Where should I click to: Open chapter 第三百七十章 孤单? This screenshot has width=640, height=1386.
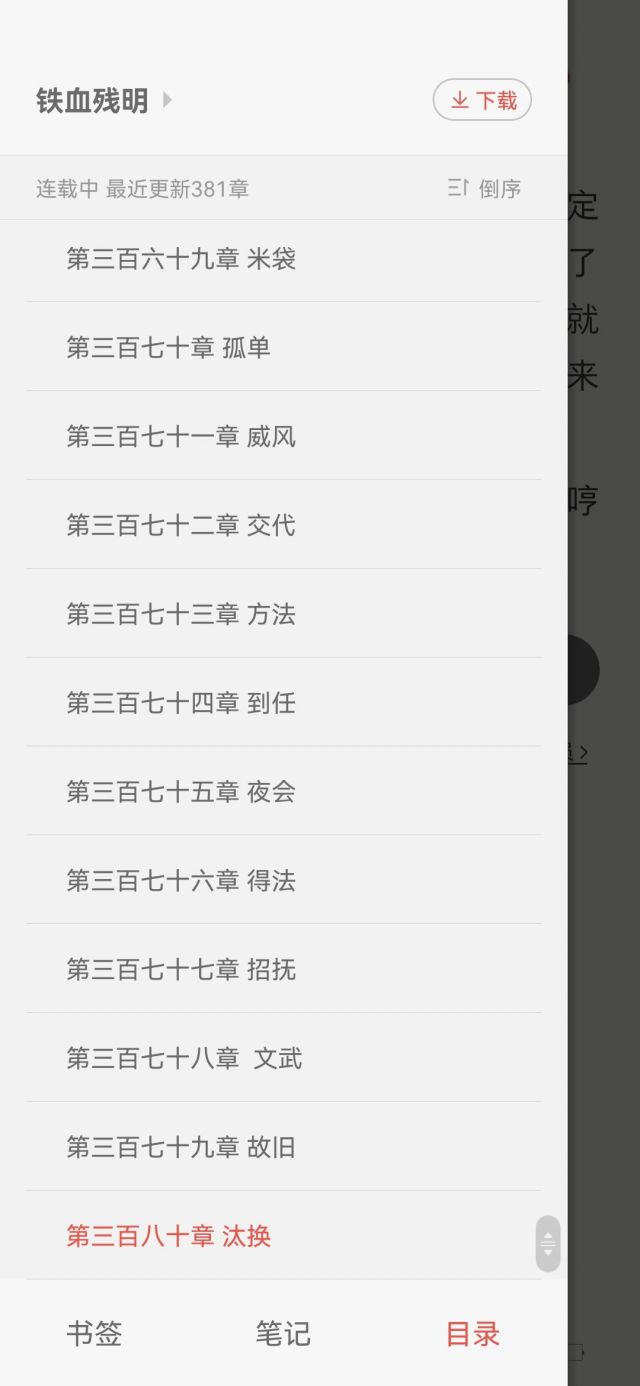click(x=168, y=348)
